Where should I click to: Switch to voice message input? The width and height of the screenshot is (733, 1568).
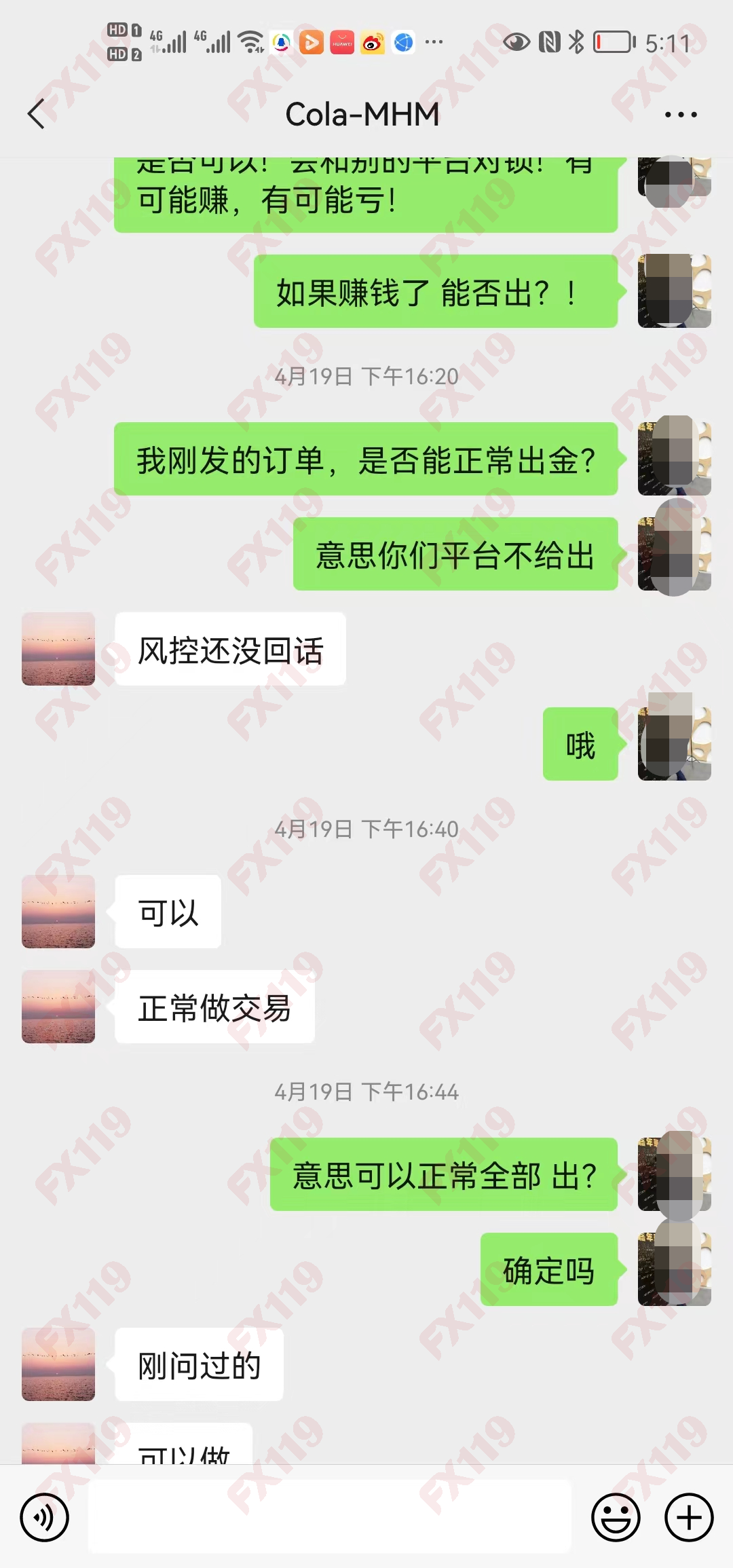45,1518
